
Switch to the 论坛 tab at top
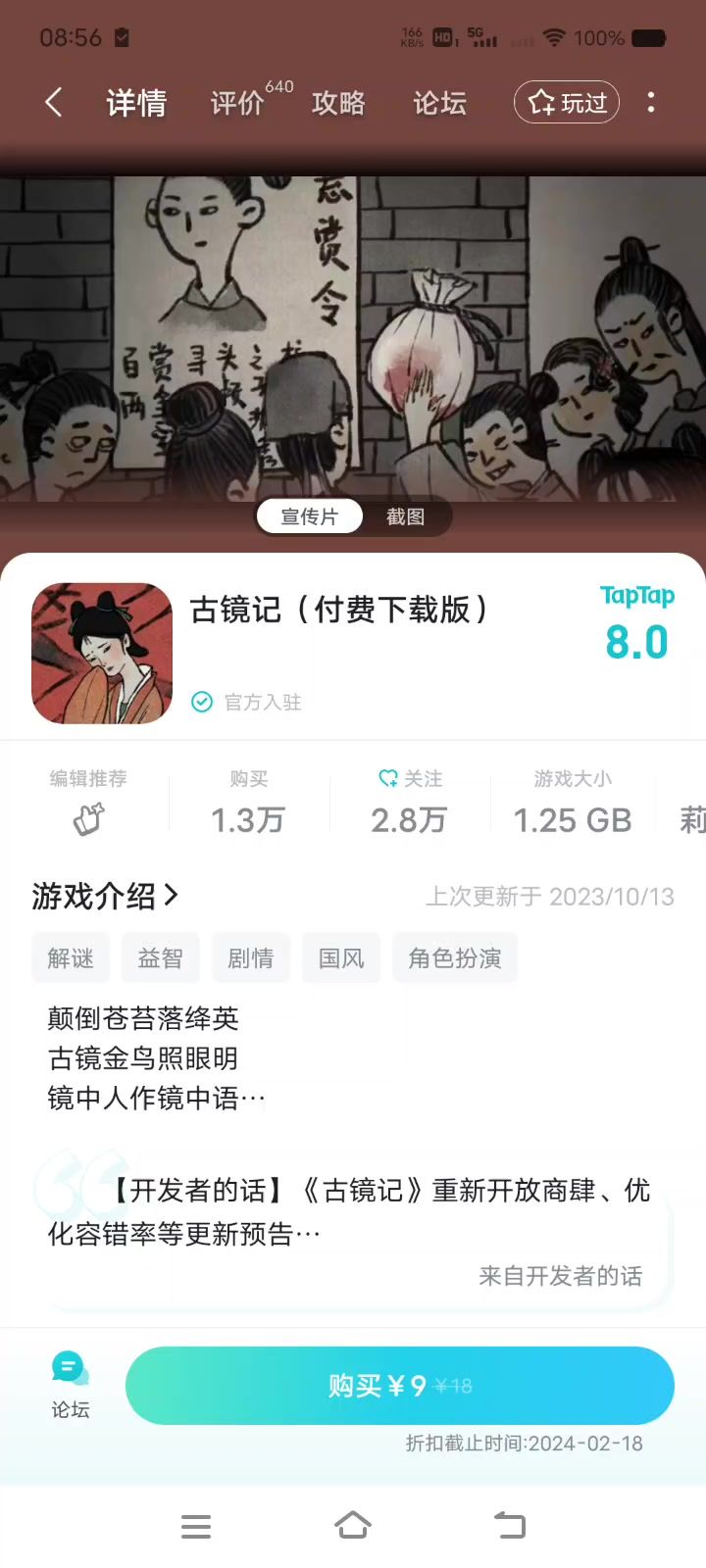tap(439, 103)
